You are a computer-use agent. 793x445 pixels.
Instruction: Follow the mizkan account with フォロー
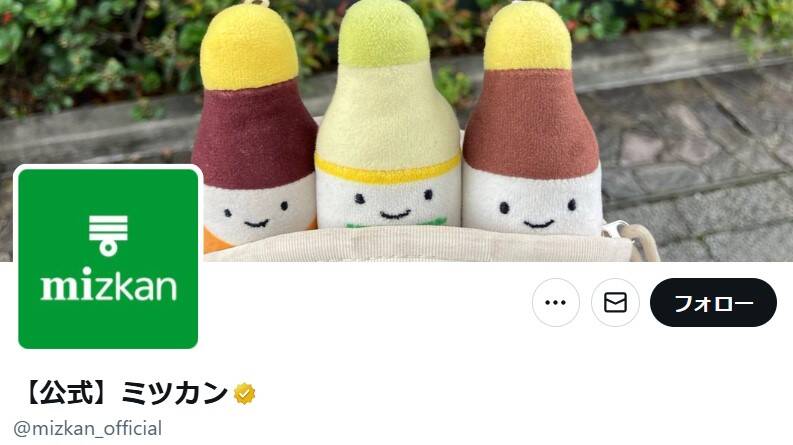pyautogui.click(x=713, y=303)
